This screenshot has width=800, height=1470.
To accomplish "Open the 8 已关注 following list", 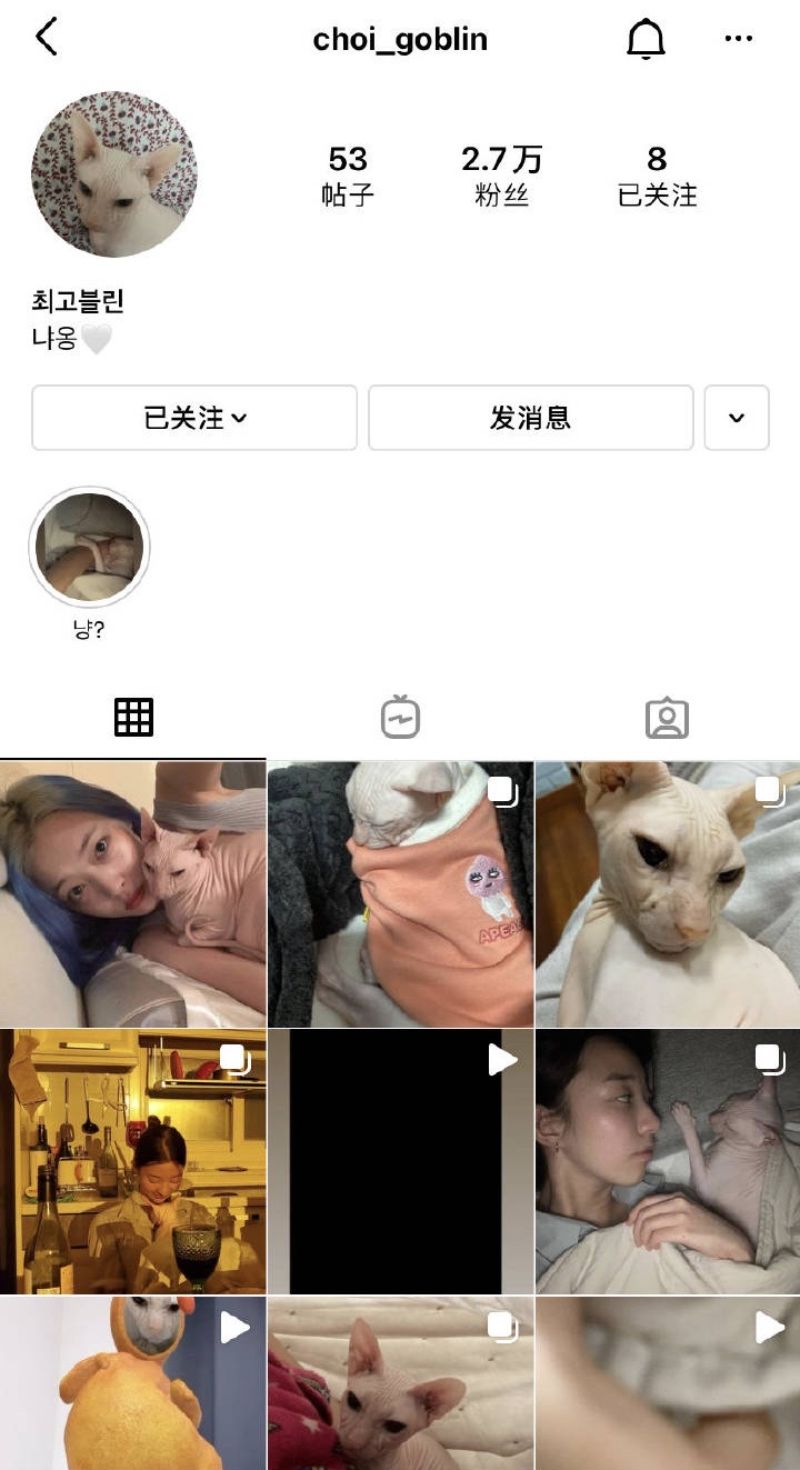I will pyautogui.click(x=657, y=175).
